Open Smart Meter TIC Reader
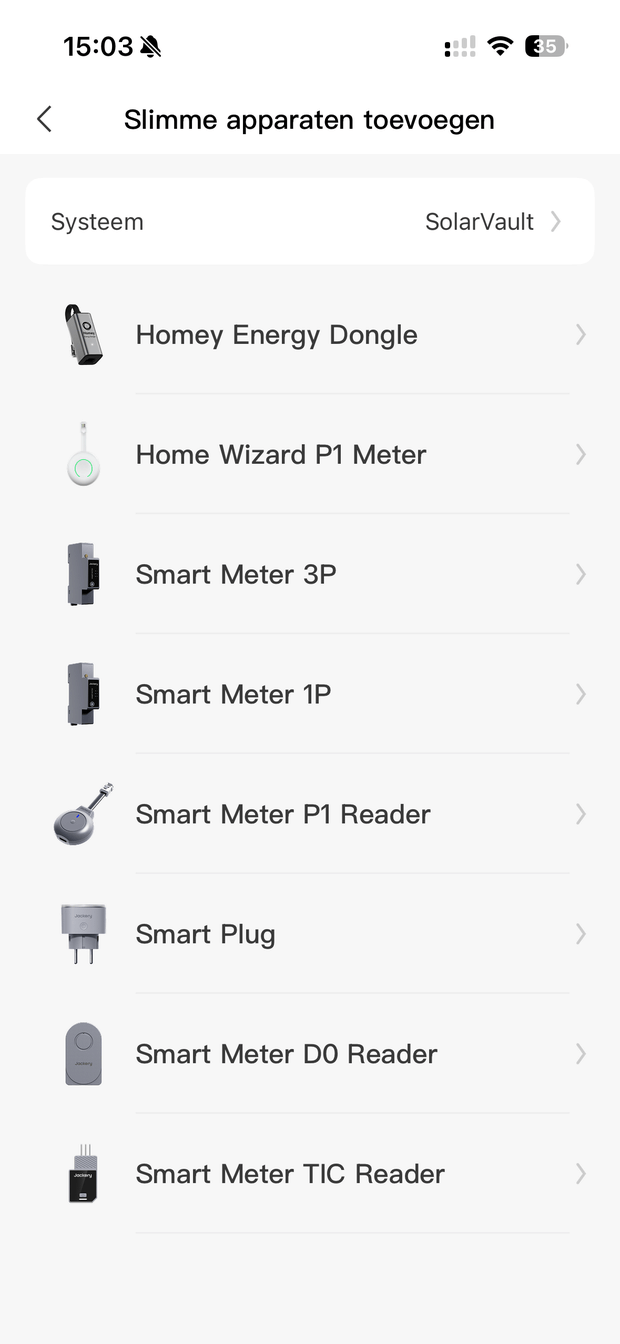This screenshot has height=1344, width=620. click(x=310, y=1174)
